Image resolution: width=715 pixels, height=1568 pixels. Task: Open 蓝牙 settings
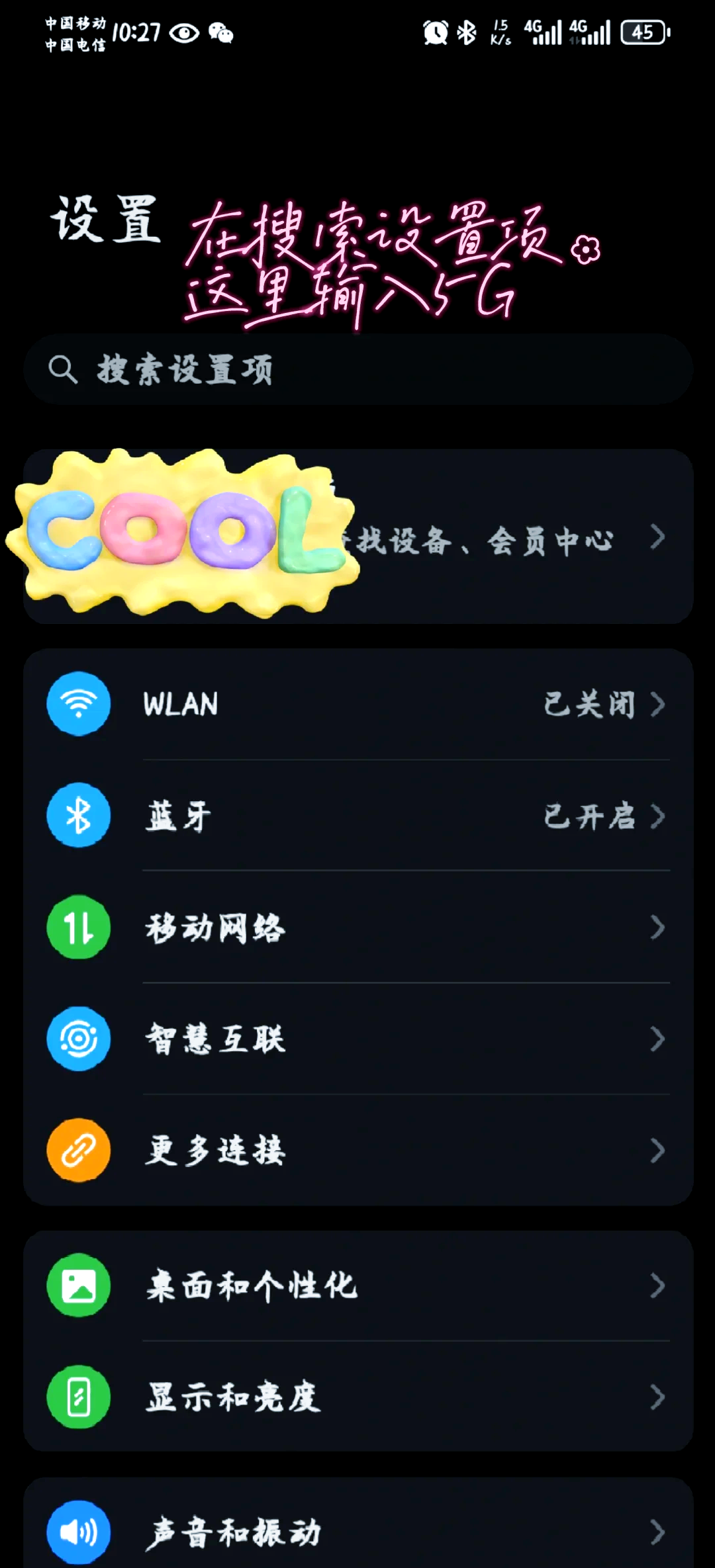(358, 816)
